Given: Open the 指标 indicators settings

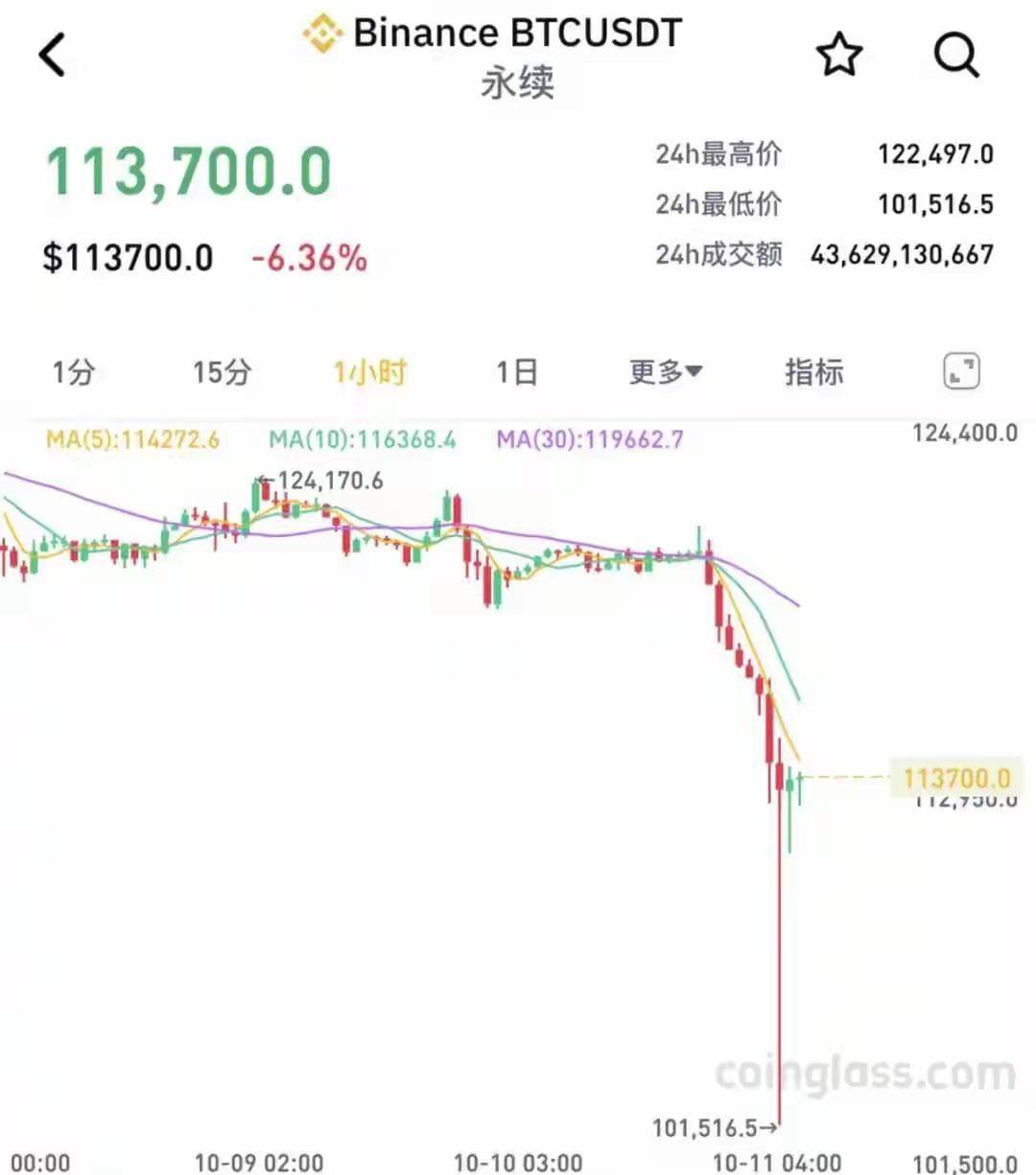Looking at the screenshot, I should pos(813,372).
